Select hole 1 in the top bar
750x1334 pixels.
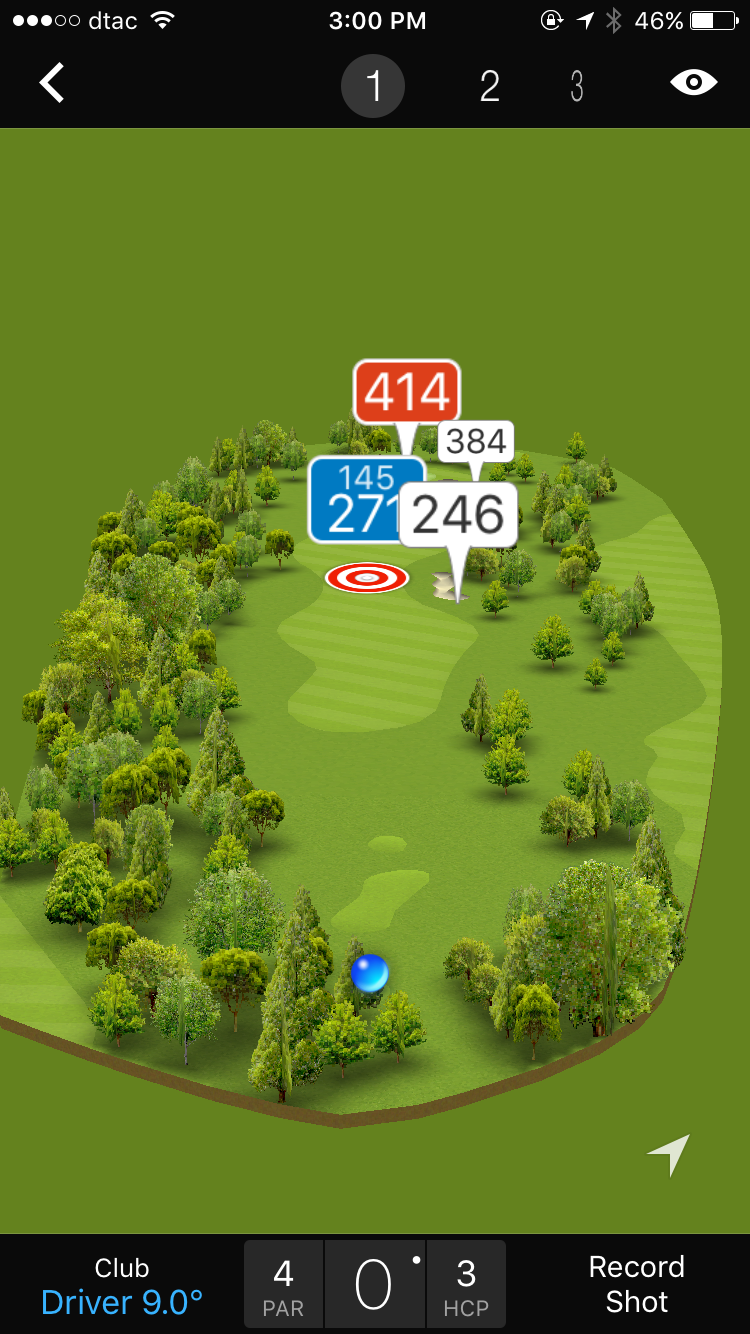tap(373, 87)
